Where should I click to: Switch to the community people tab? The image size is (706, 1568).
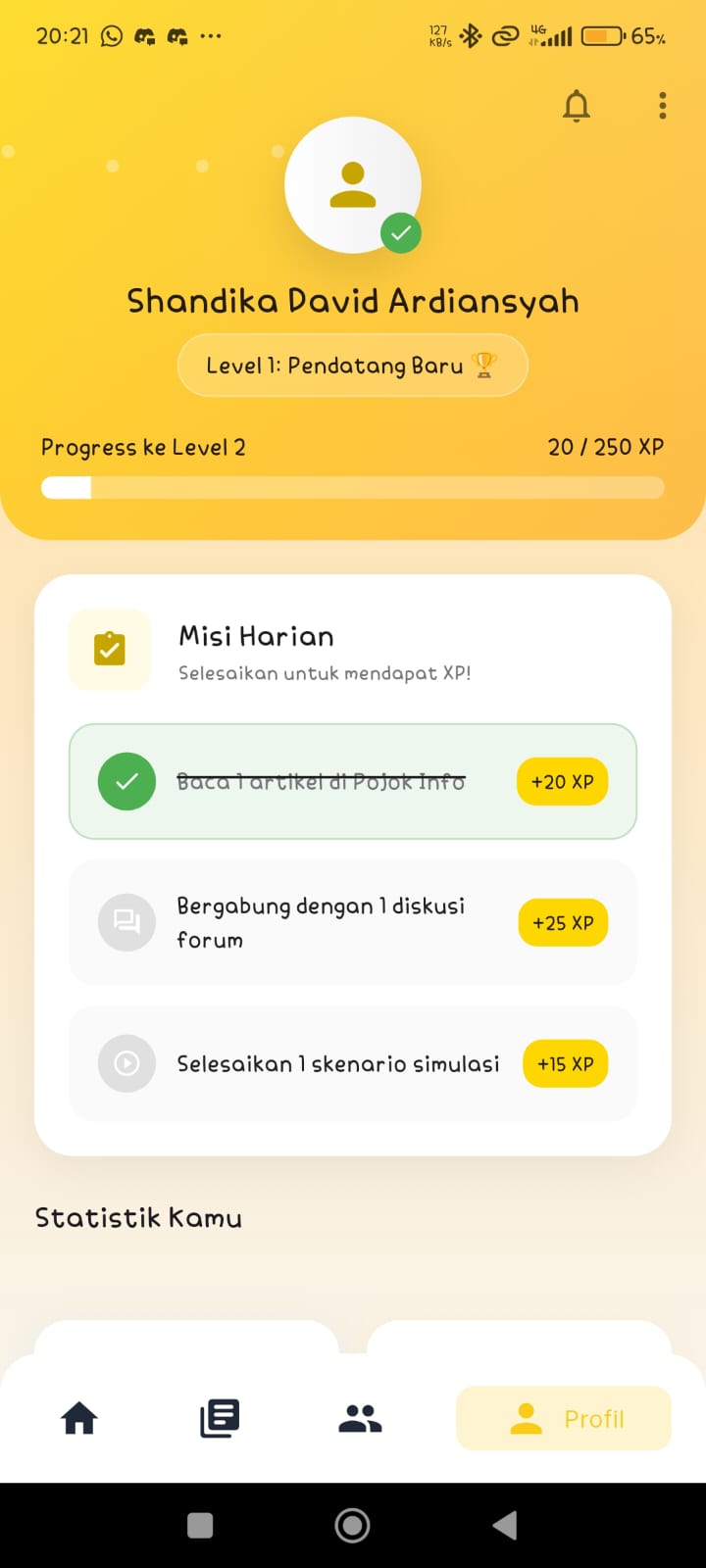pos(360,1418)
